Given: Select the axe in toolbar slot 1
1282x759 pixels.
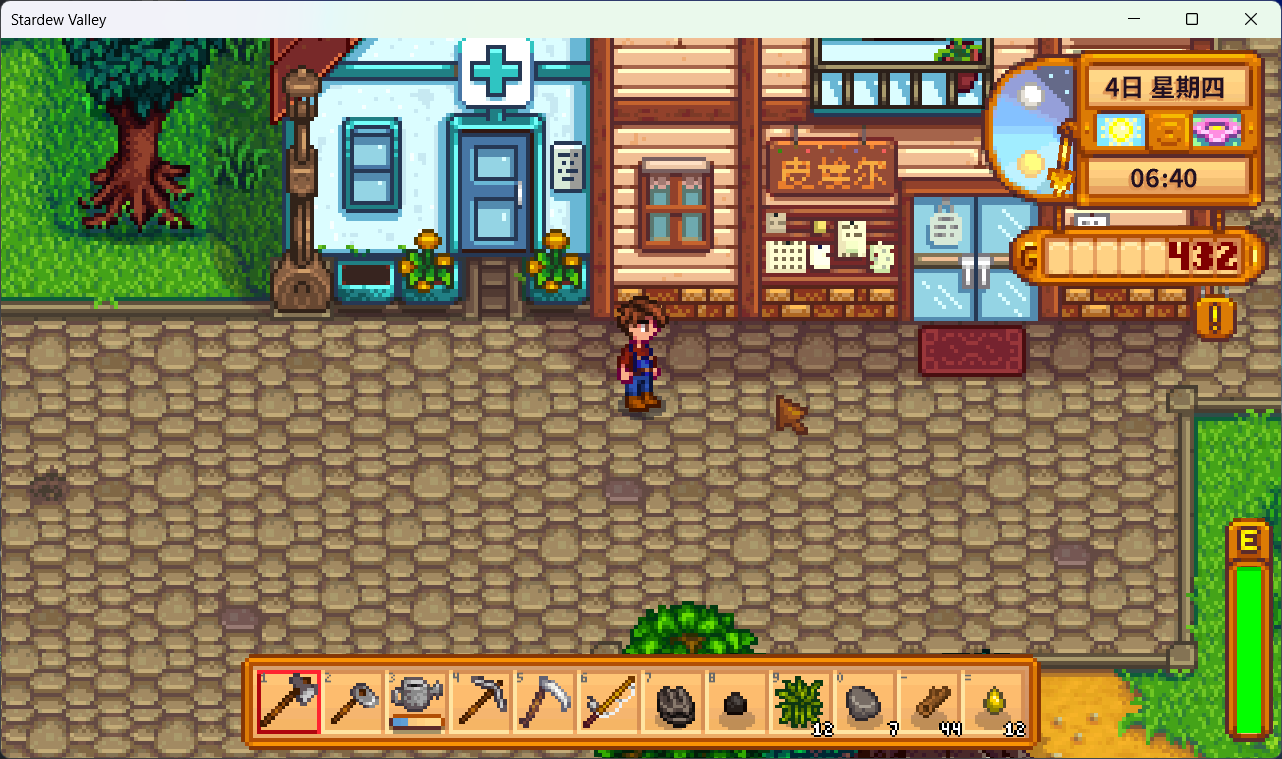Looking at the screenshot, I should [288, 703].
